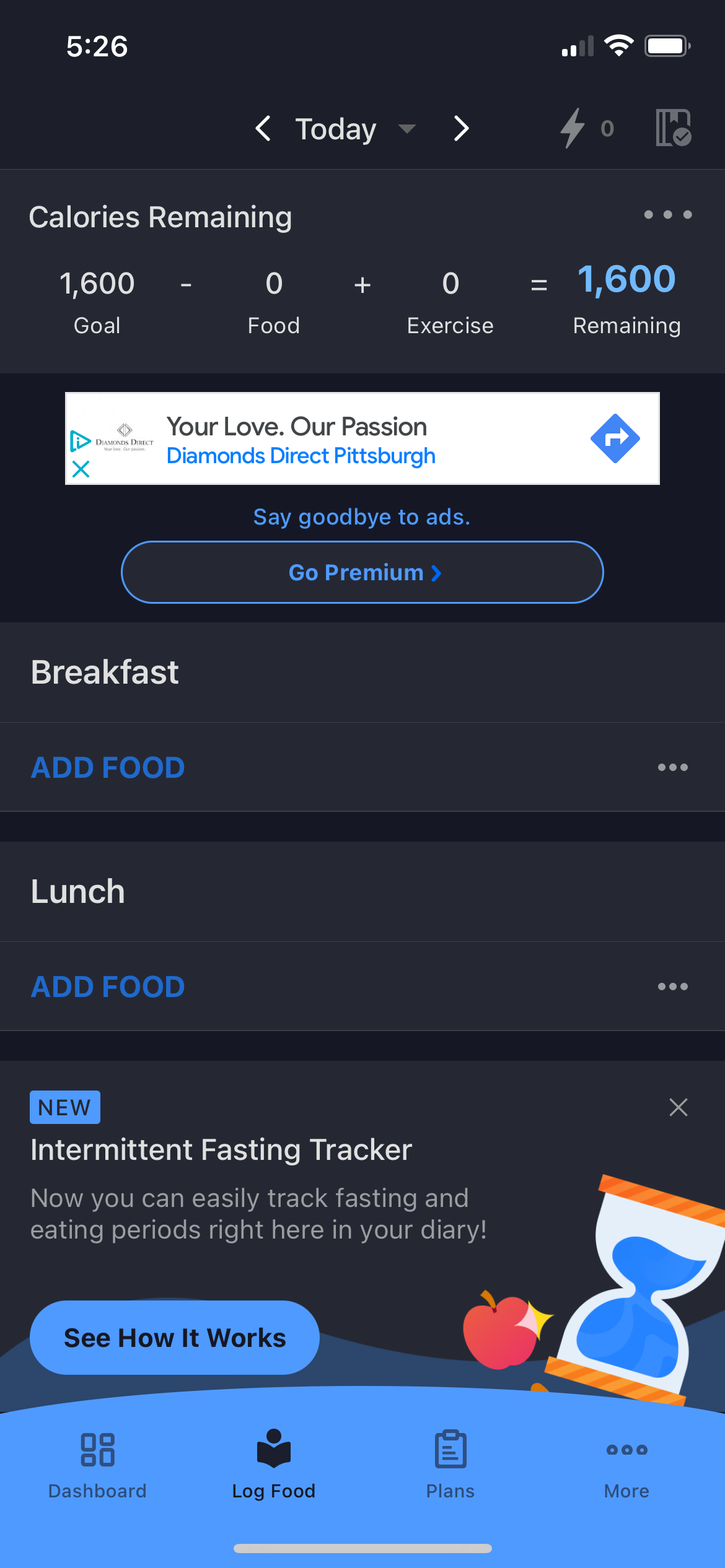Tap See How It Works
This screenshot has height=1568, width=725.
(x=174, y=1337)
